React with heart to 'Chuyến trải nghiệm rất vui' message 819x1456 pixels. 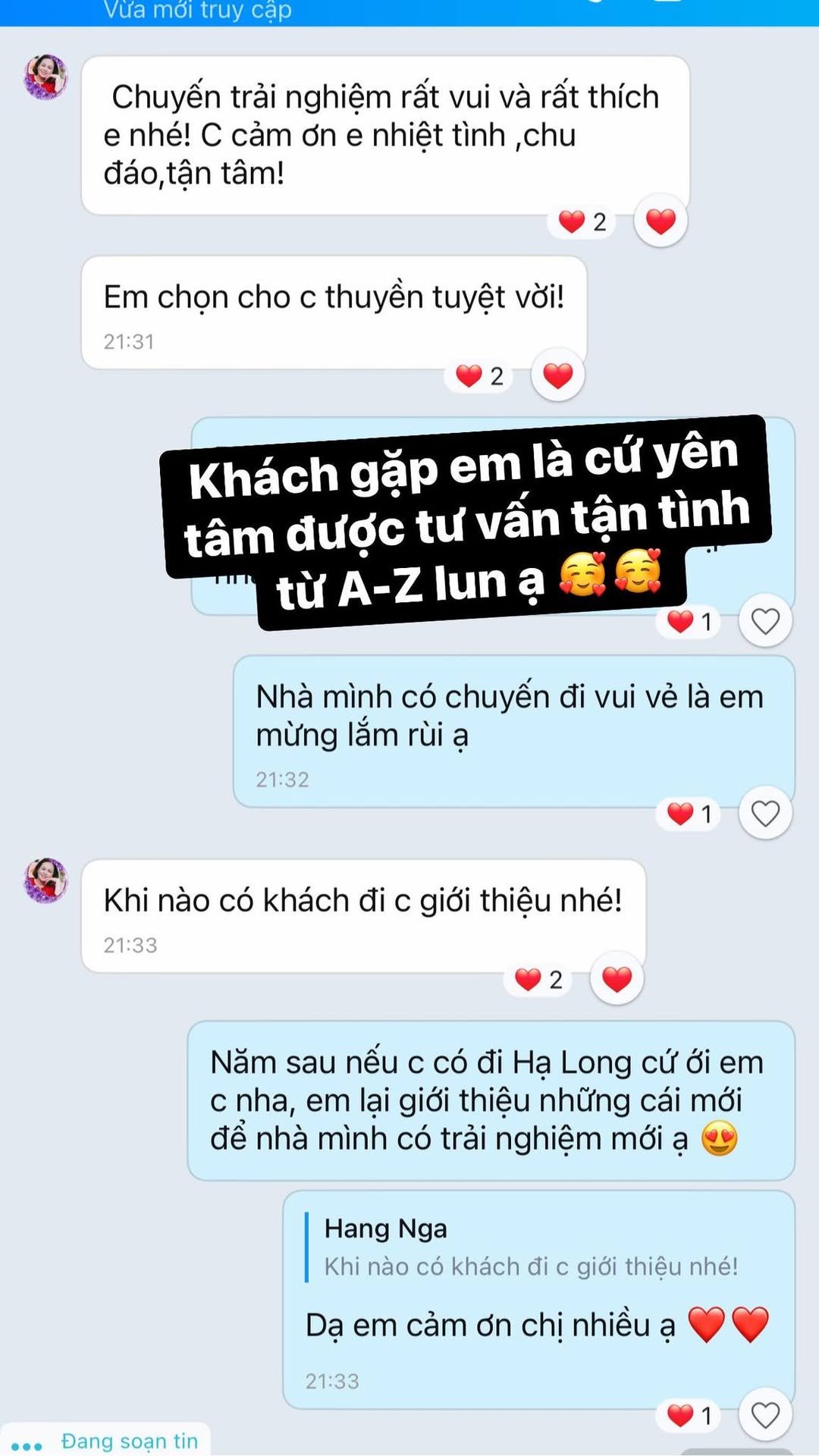660,221
